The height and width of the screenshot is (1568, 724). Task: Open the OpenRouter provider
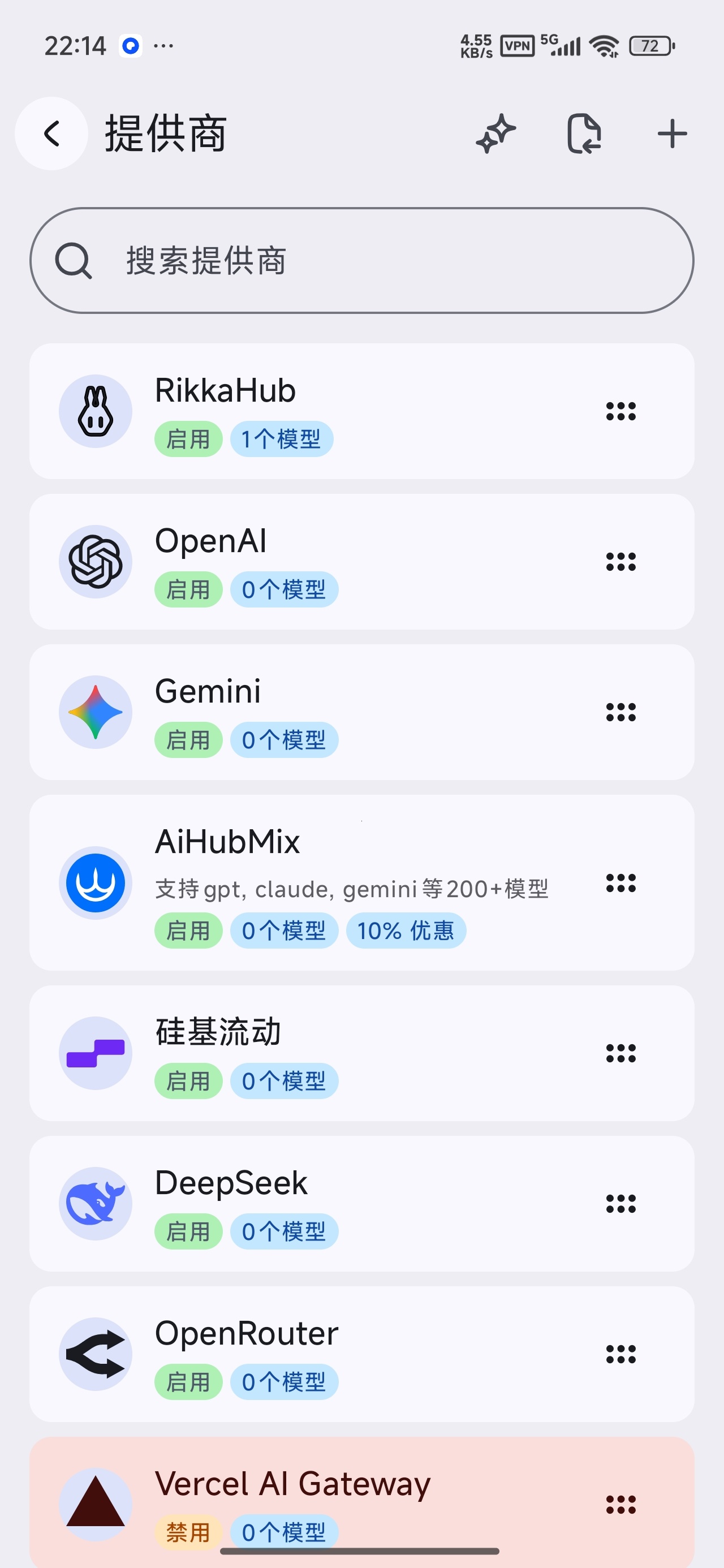361,1354
